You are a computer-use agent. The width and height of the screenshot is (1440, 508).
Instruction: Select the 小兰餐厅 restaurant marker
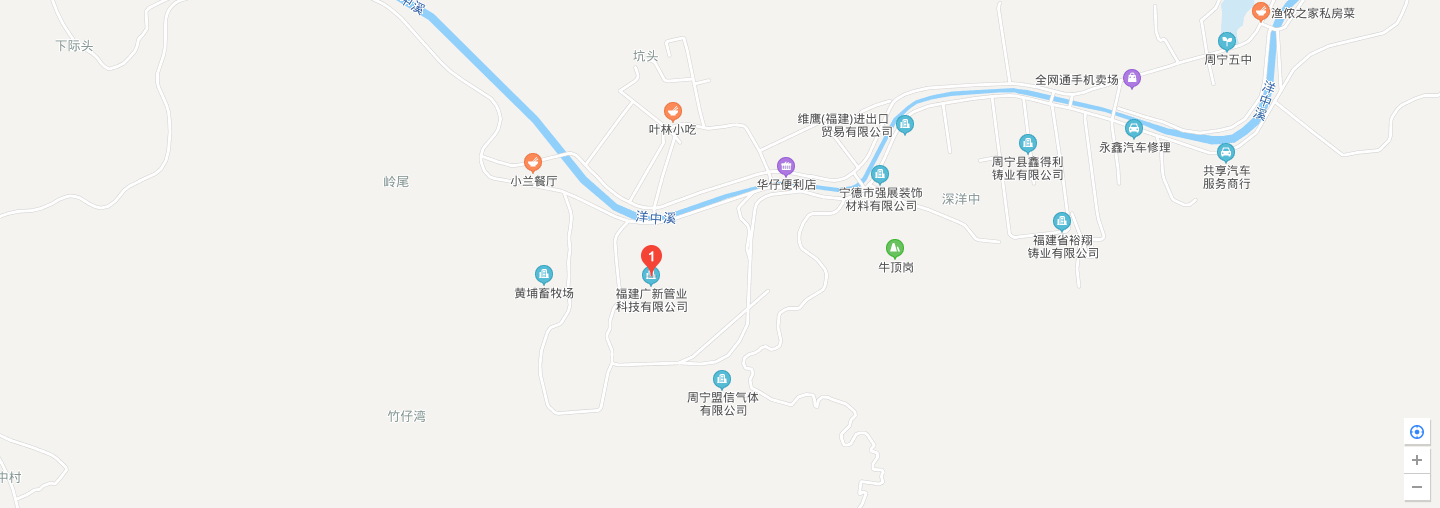point(533,162)
